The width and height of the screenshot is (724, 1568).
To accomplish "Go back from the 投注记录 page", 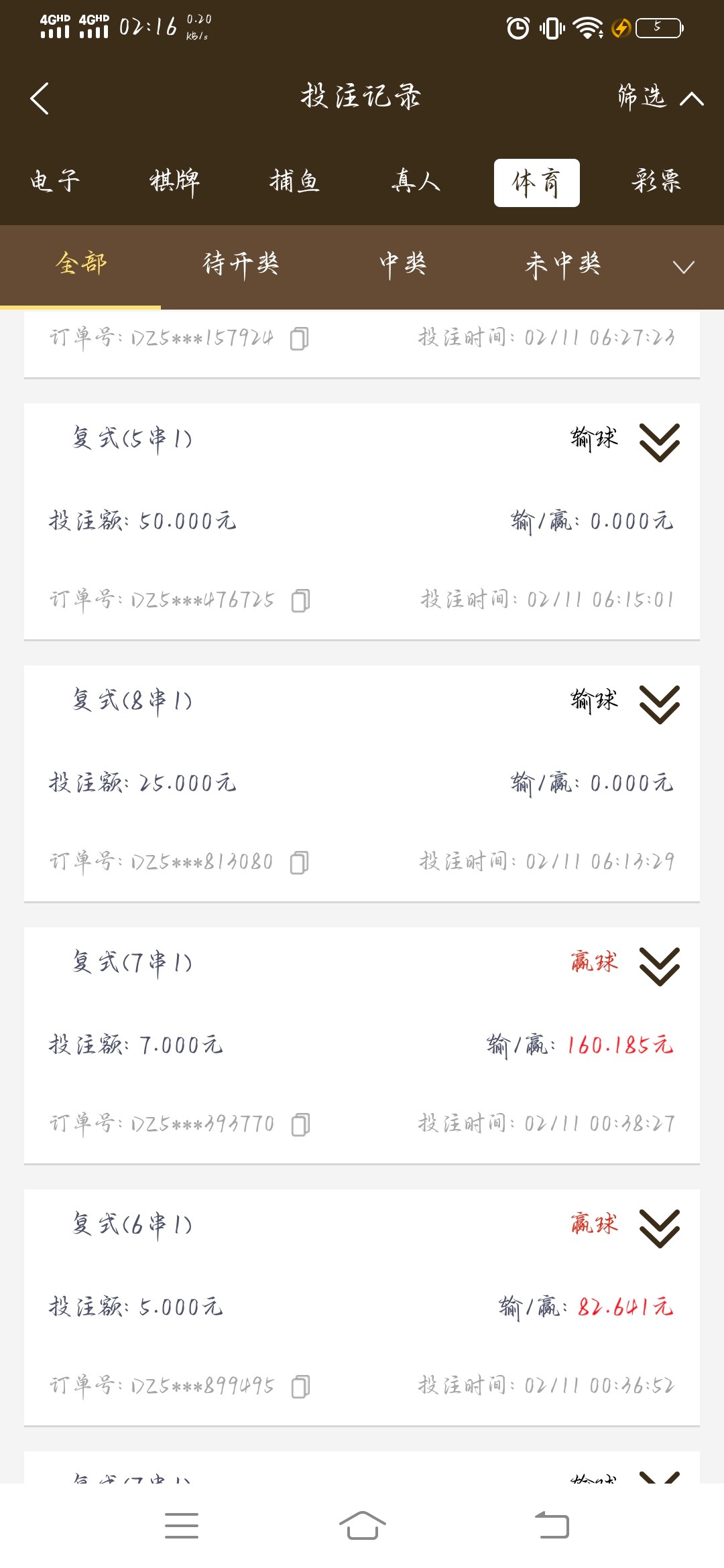I will pos(40,99).
